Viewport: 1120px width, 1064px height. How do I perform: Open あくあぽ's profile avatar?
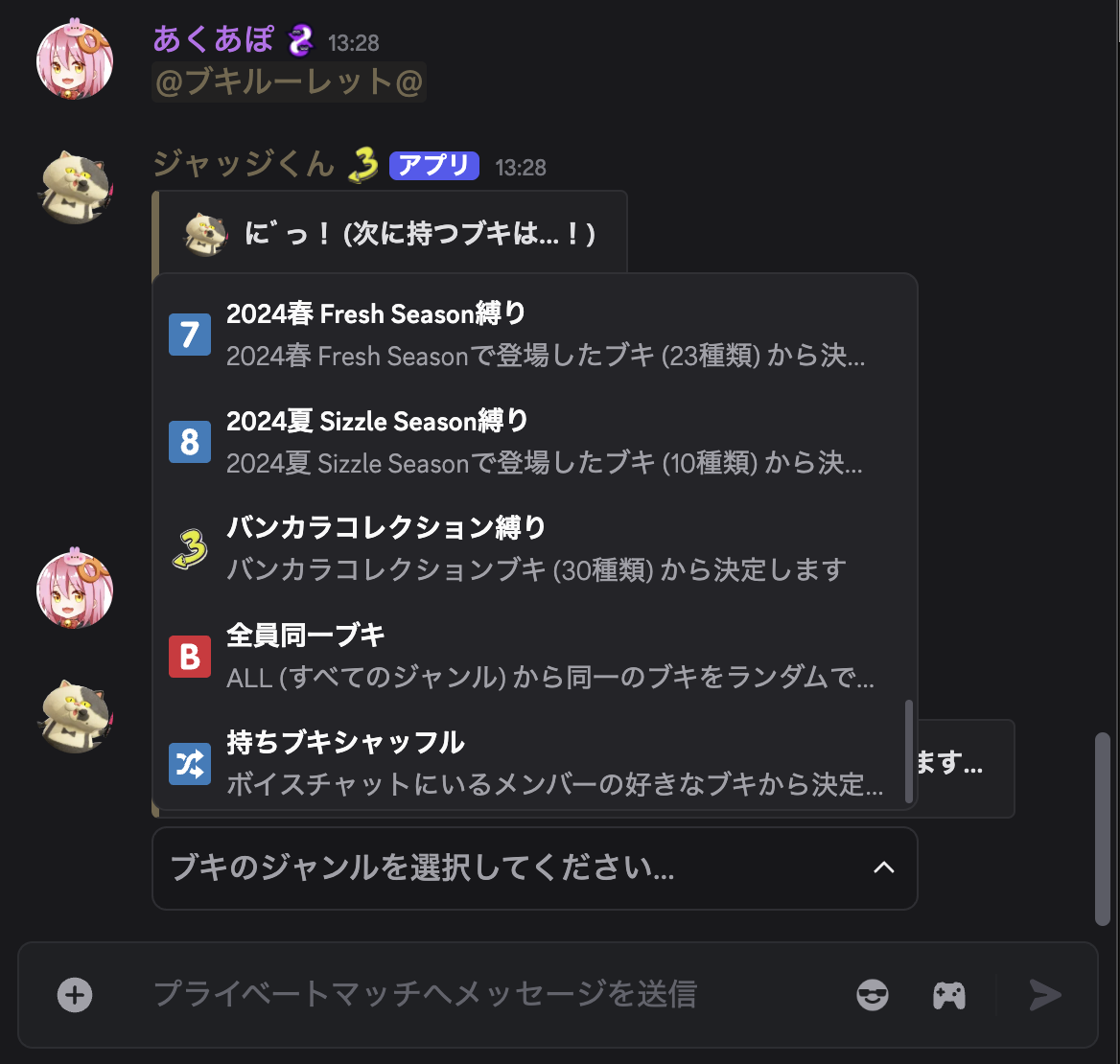click(75, 61)
